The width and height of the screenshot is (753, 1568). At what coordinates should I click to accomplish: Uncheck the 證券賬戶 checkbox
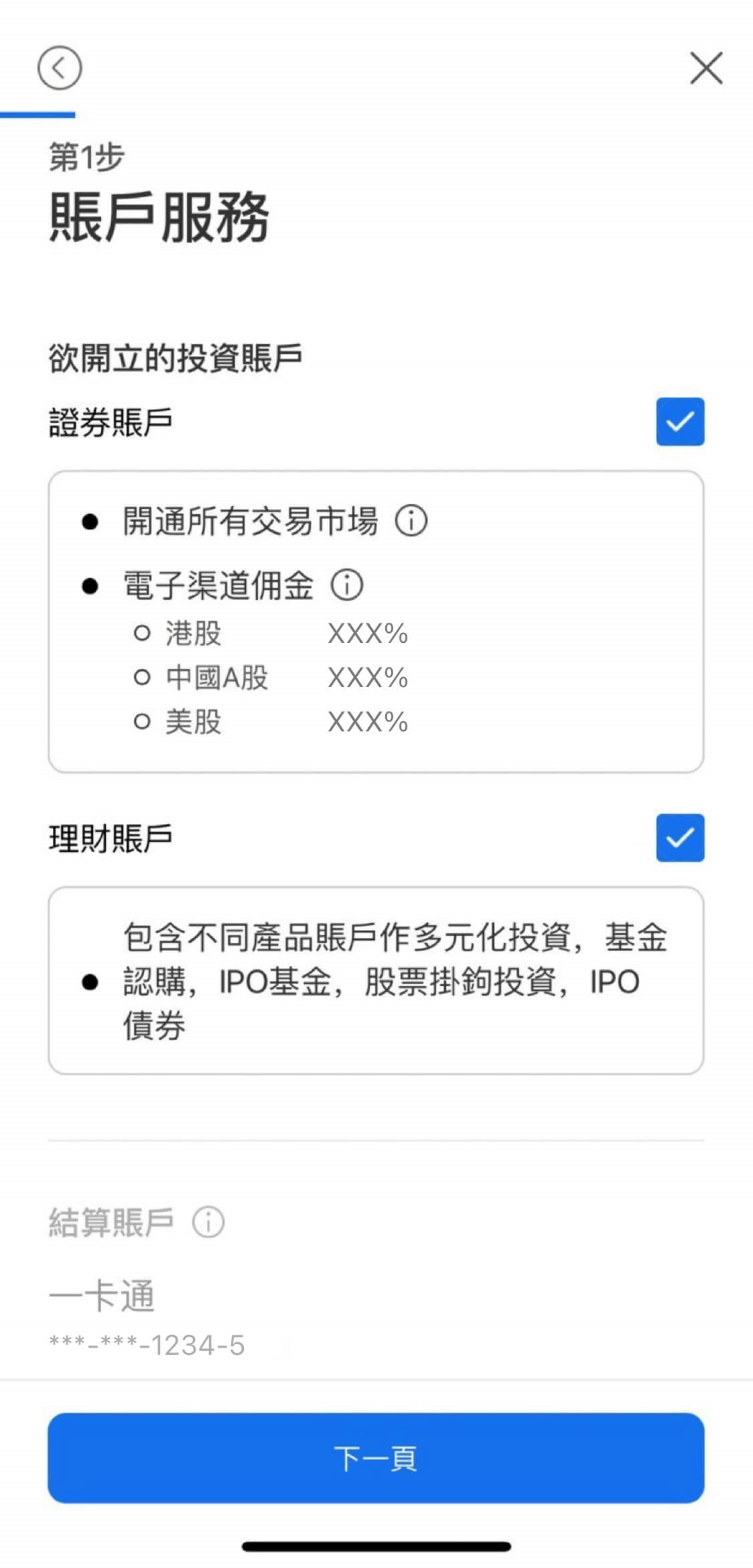click(679, 421)
